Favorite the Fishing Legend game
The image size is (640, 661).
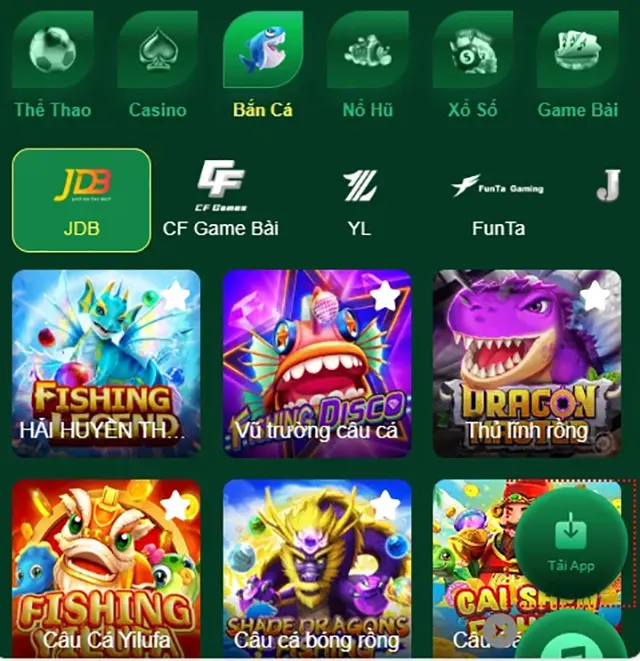click(174, 296)
